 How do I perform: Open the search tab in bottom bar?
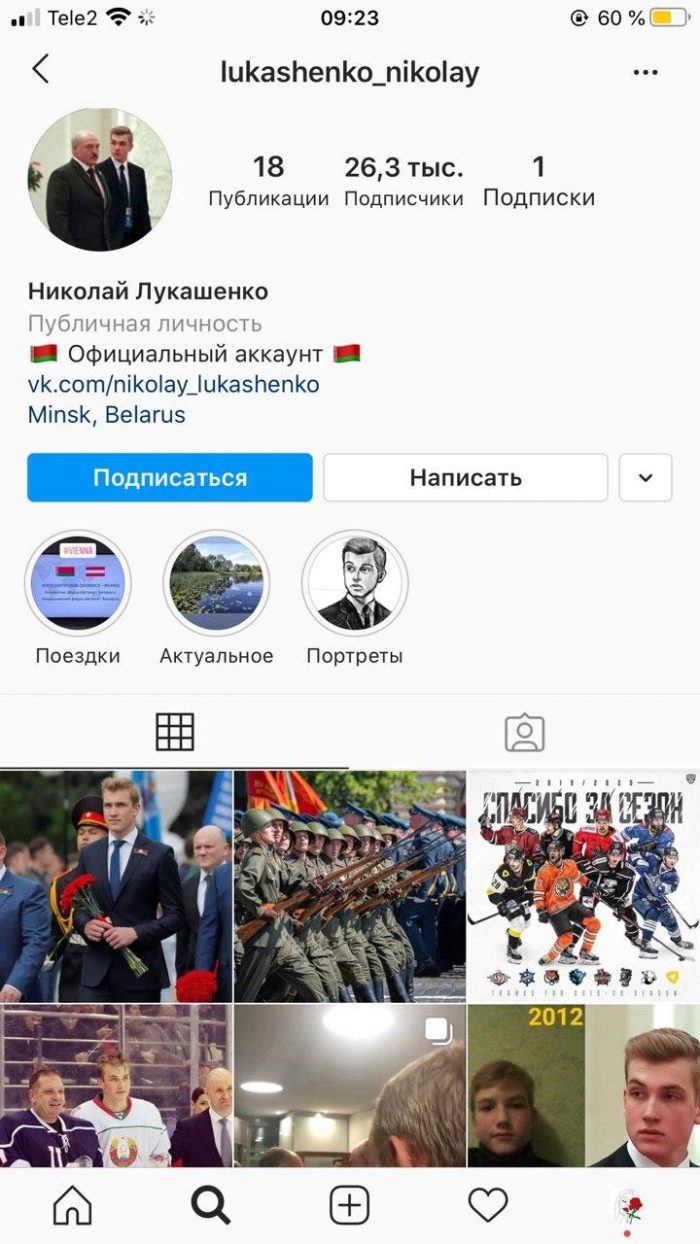click(210, 1206)
